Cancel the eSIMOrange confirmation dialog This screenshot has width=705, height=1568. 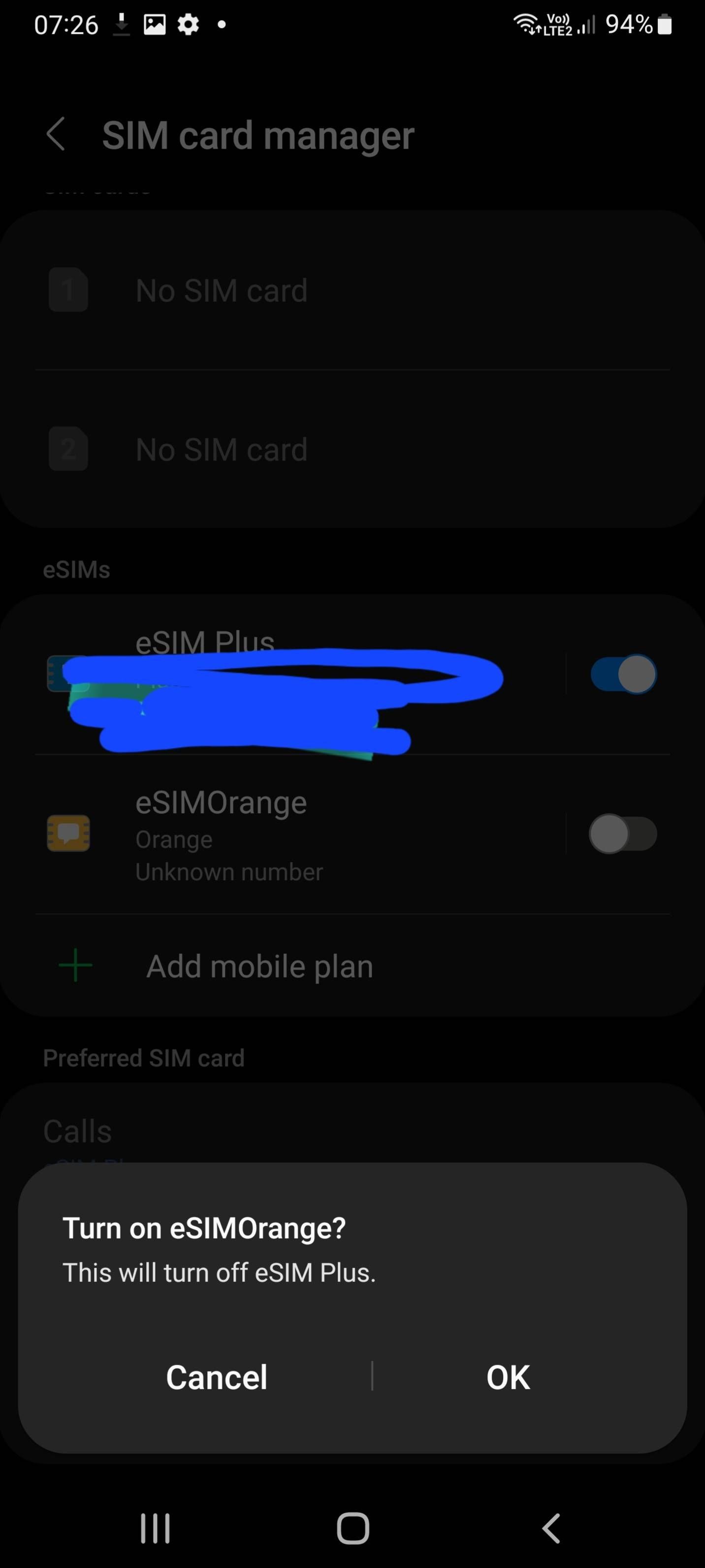pos(216,1377)
